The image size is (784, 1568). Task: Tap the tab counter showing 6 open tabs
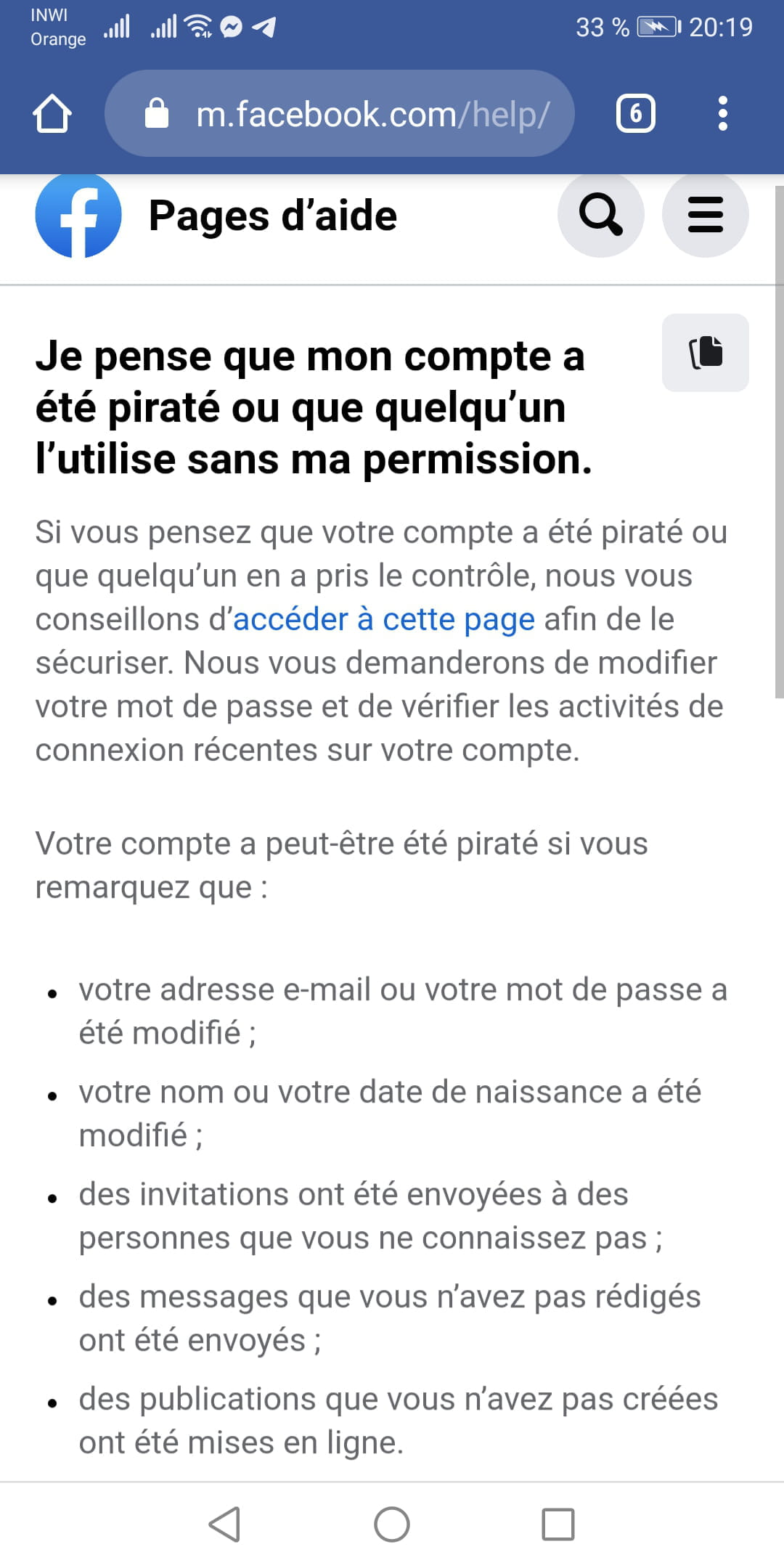pos(635,113)
